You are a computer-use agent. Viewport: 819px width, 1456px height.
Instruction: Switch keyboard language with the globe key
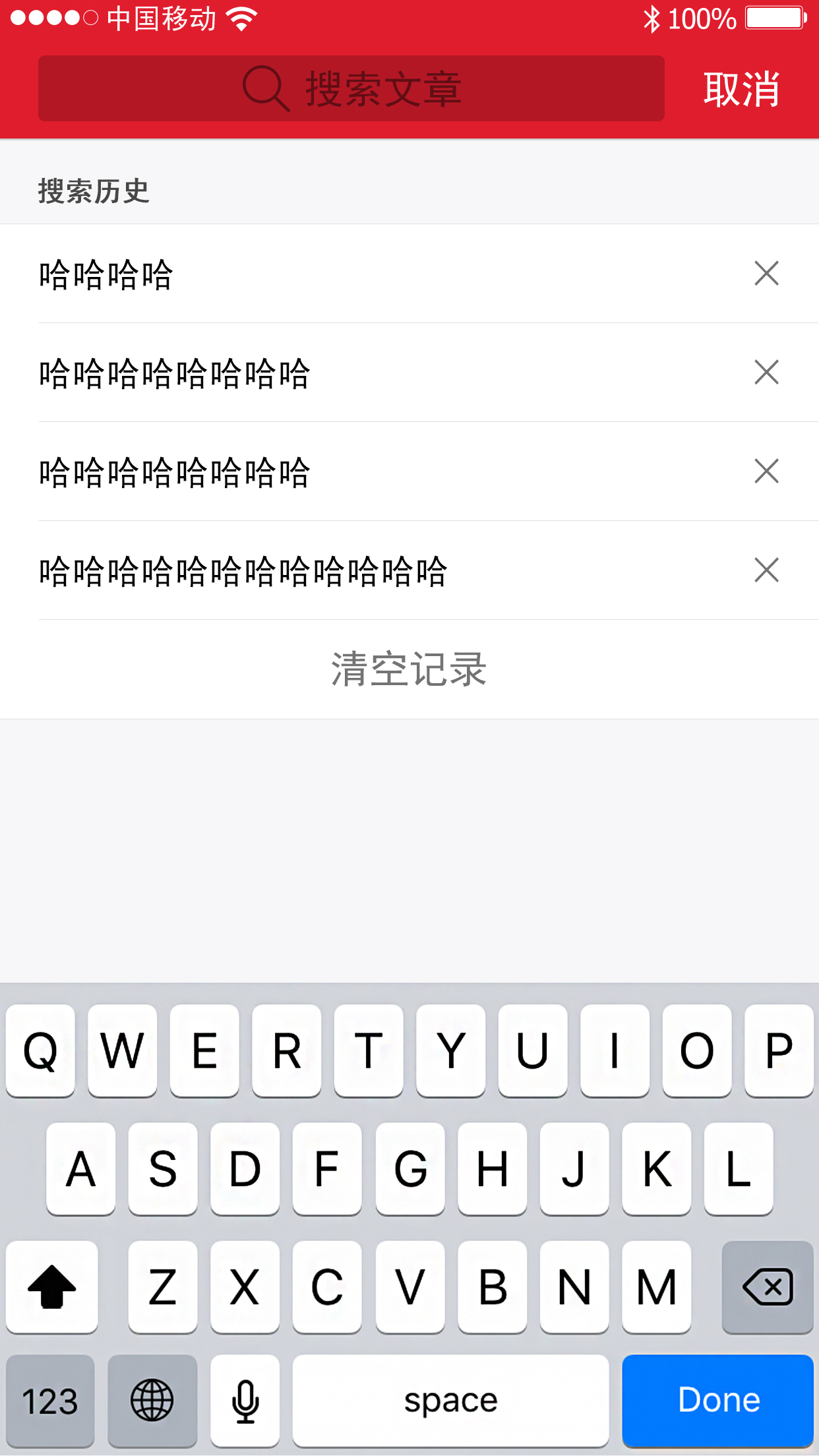click(x=152, y=1399)
